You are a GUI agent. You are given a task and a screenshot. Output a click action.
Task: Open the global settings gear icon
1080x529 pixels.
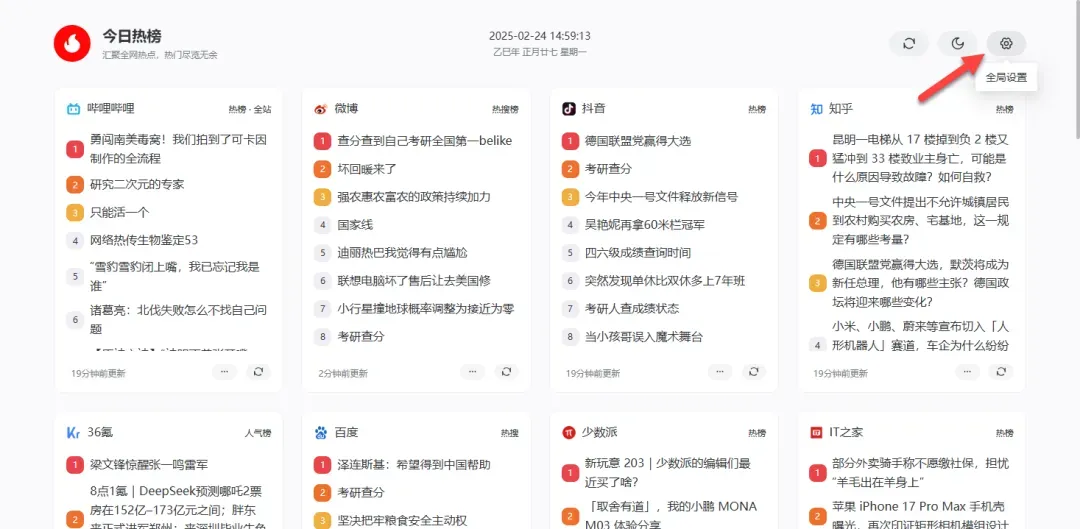pyautogui.click(x=1006, y=43)
